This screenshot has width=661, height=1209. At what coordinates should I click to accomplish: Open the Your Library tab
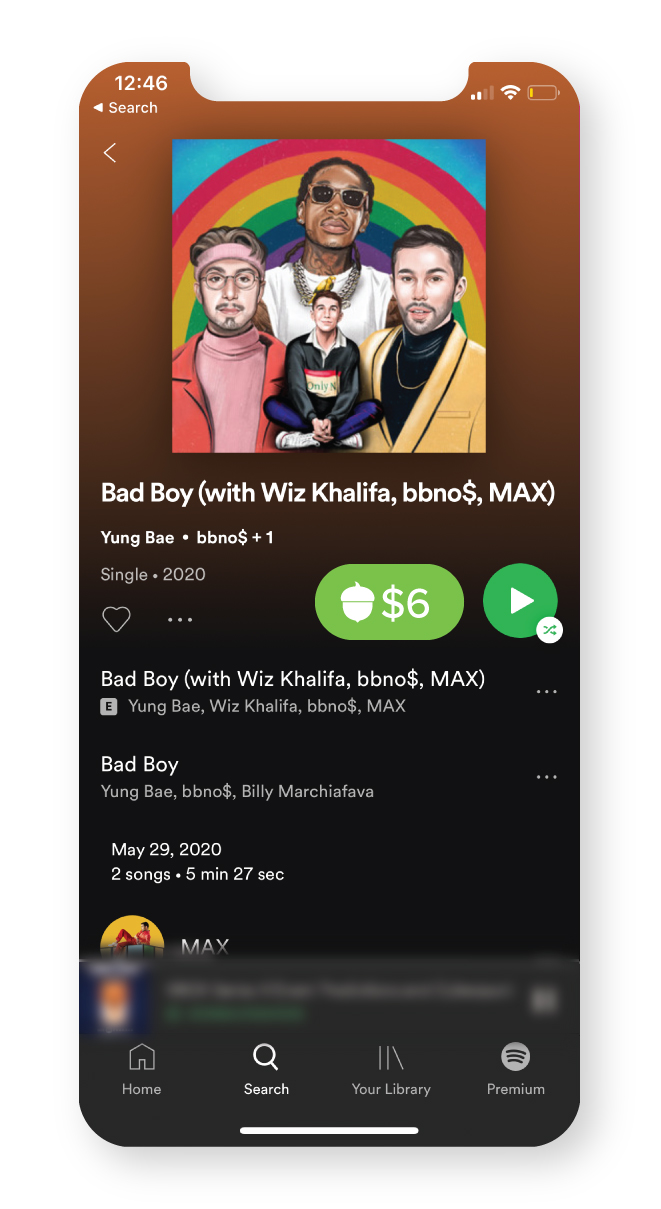click(x=391, y=1070)
